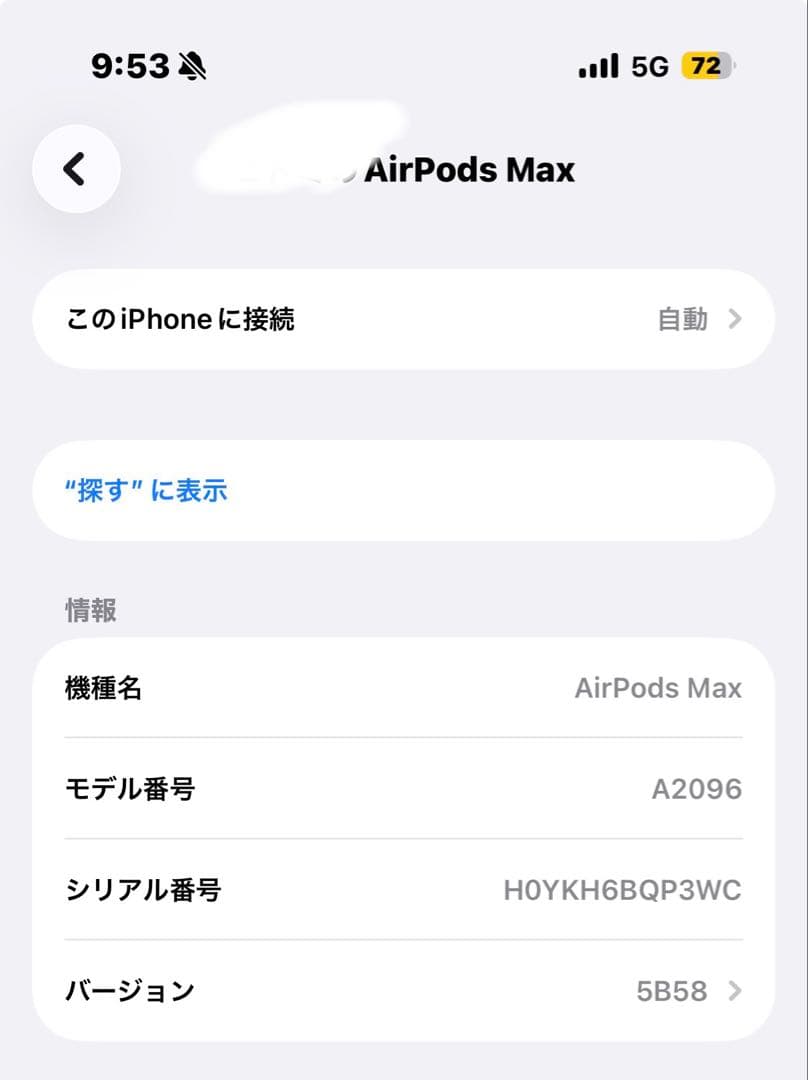Tap the serial number label
808x1080 pixels.
[x=141, y=889]
